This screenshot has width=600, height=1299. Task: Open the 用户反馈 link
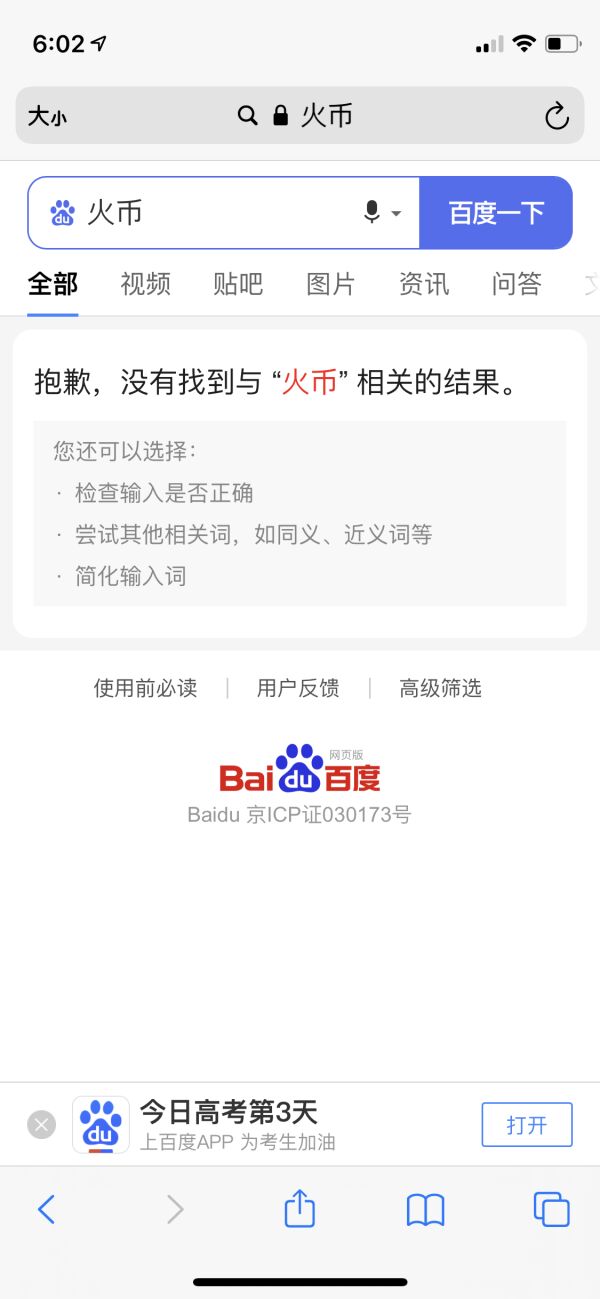click(298, 688)
